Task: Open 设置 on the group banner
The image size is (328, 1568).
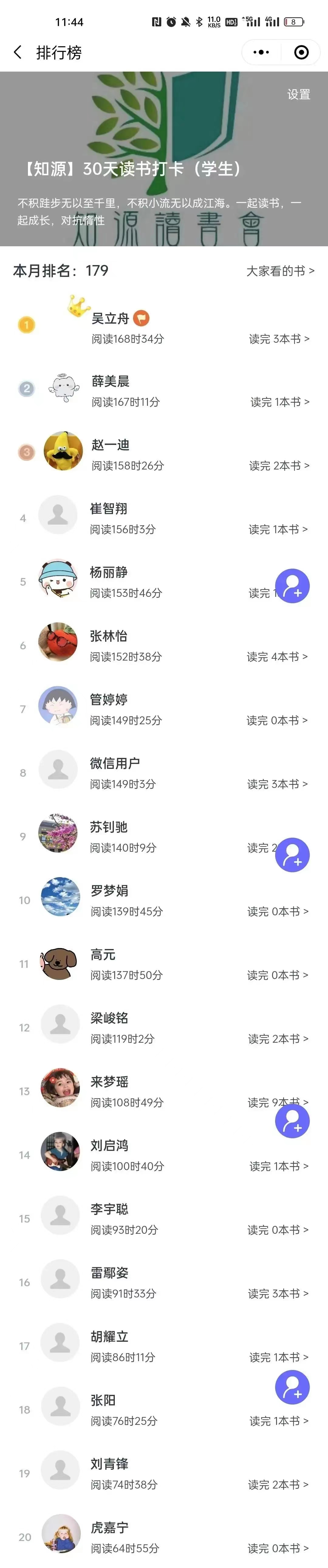Action: pyautogui.click(x=299, y=94)
